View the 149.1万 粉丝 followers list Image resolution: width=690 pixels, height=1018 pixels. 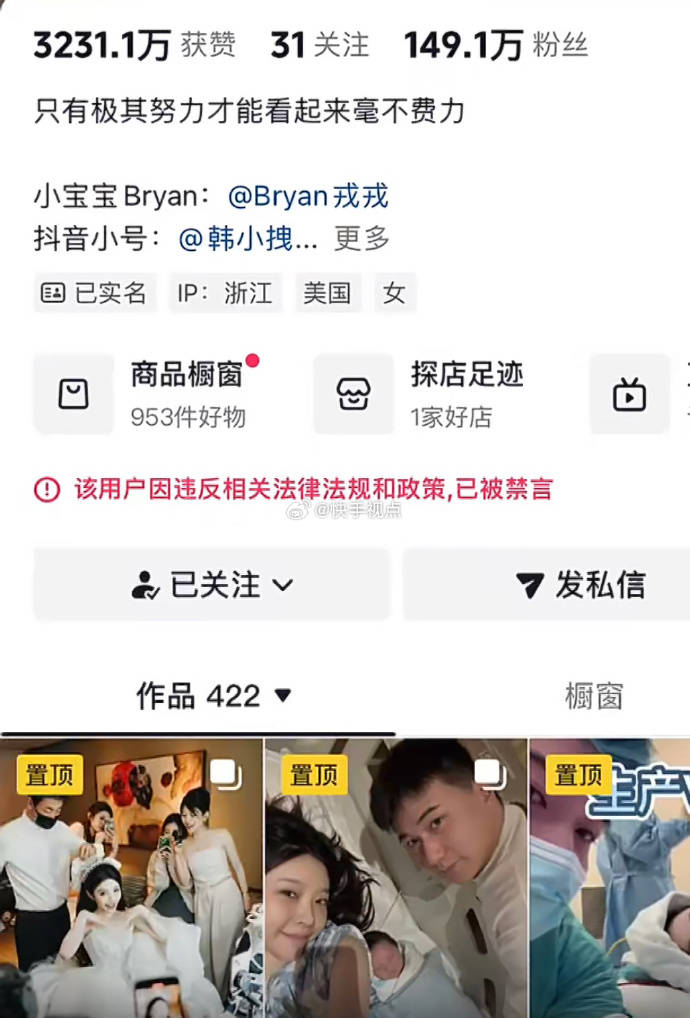(496, 45)
